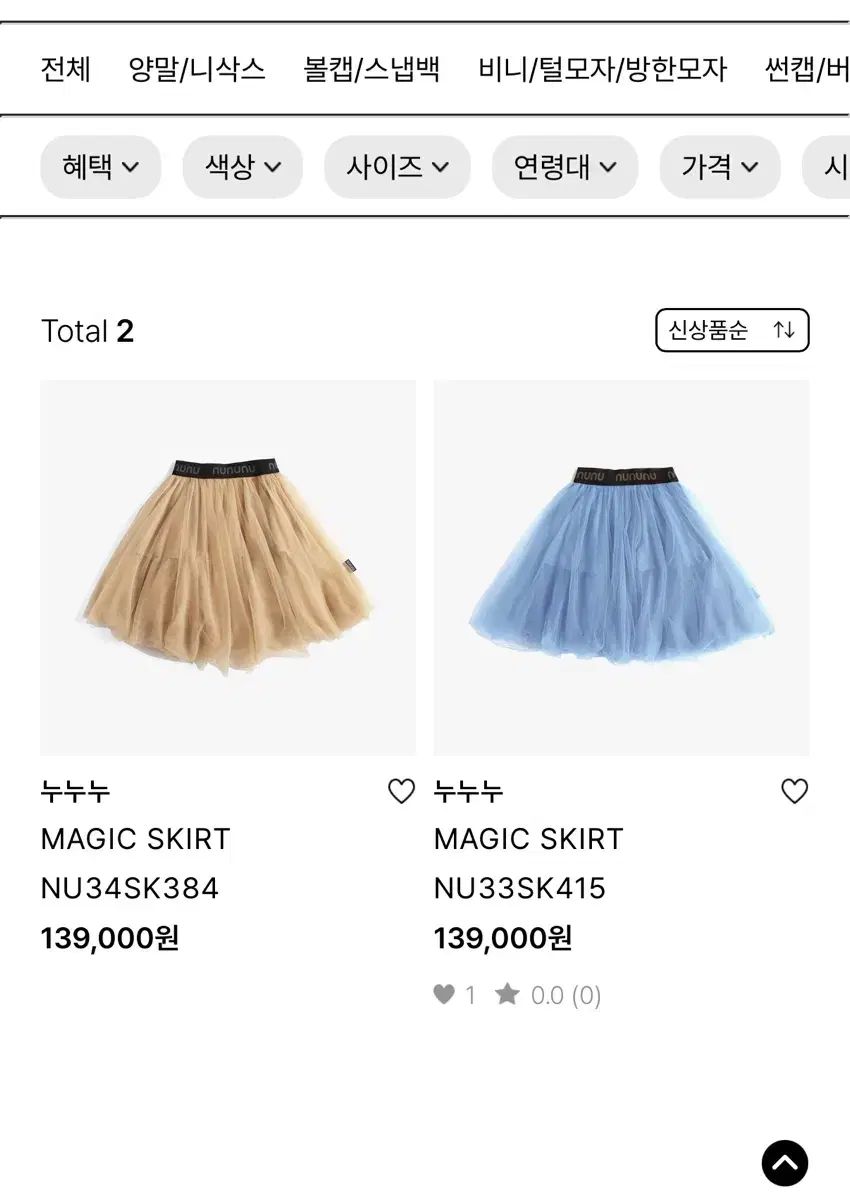This screenshot has width=850, height=1200.
Task: Open the 색상 color filter
Action: pos(243,167)
